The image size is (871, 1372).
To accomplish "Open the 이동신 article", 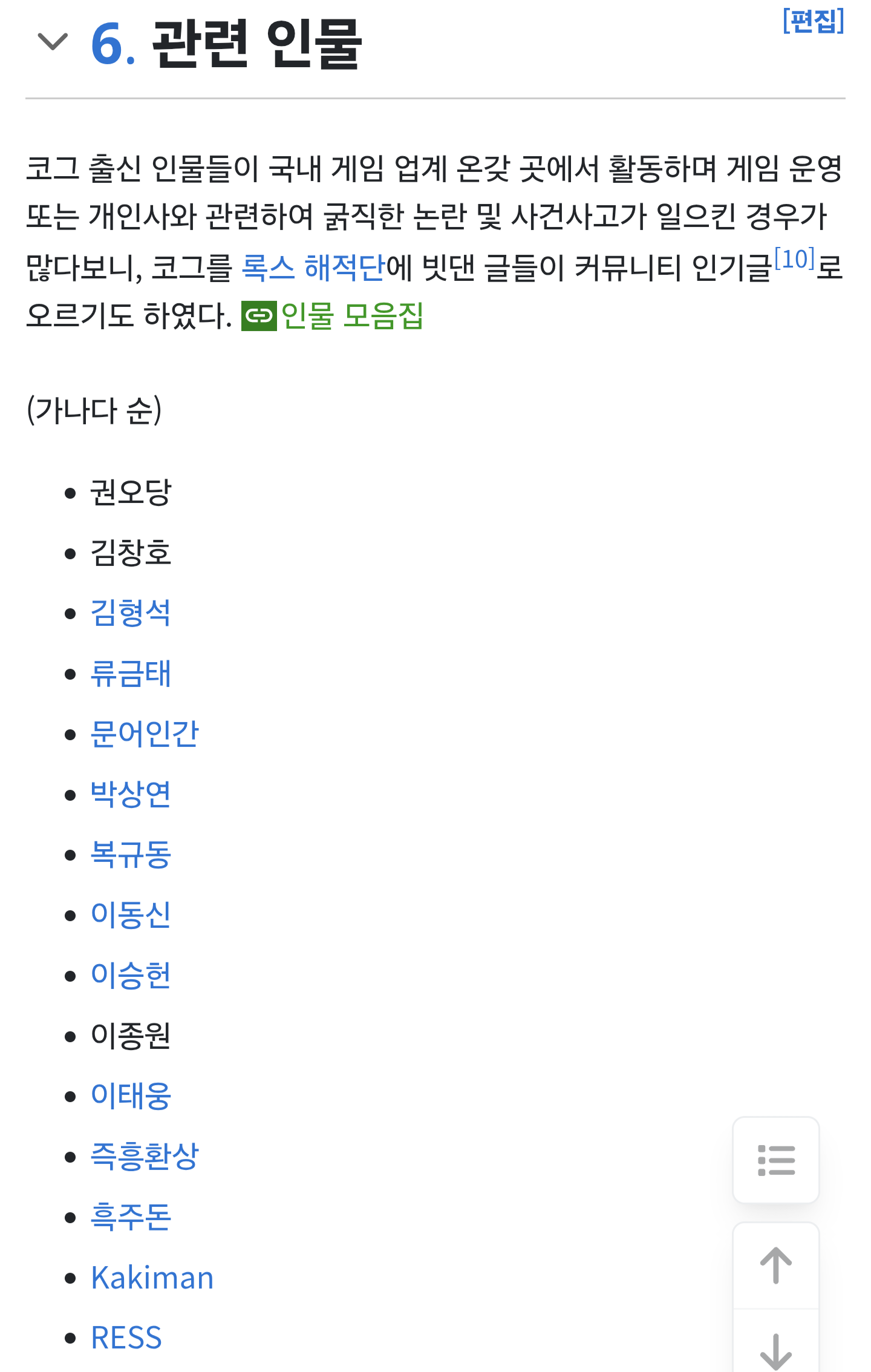I will [x=131, y=914].
